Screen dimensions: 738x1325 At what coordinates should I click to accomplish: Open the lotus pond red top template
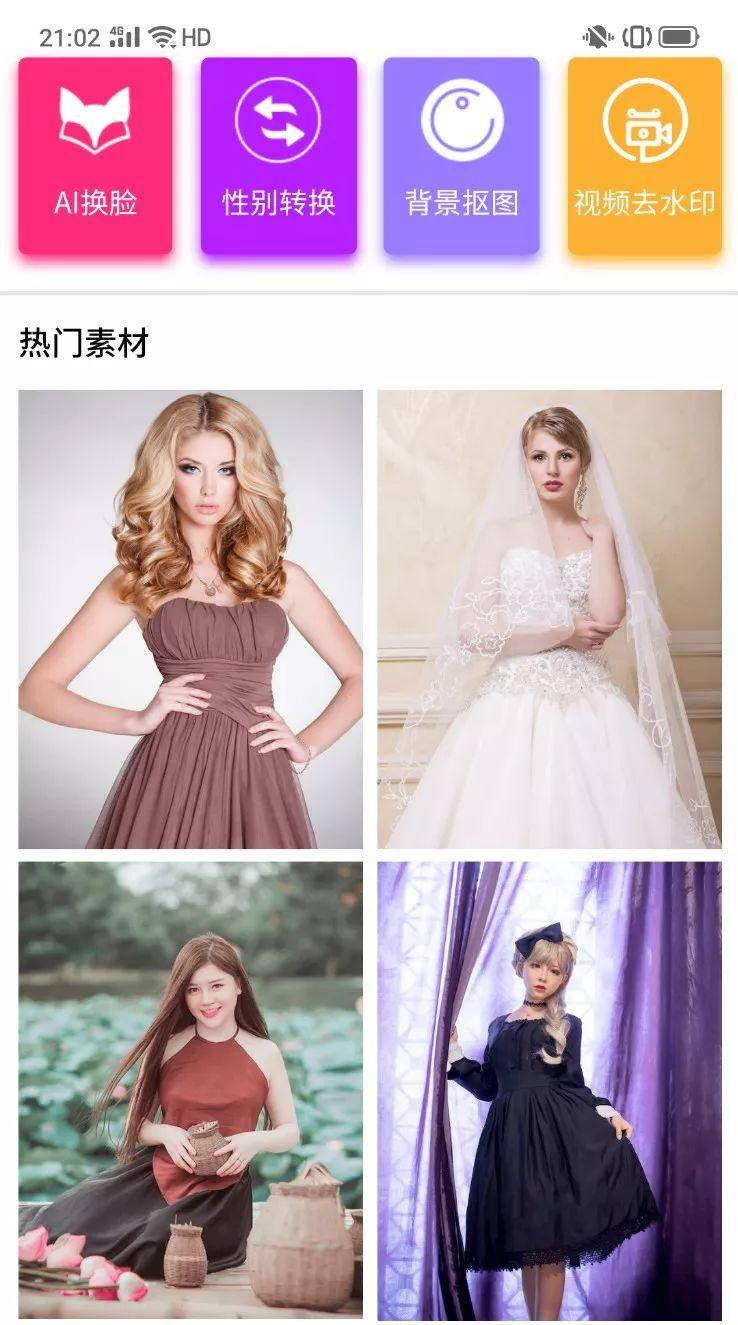coord(190,1090)
